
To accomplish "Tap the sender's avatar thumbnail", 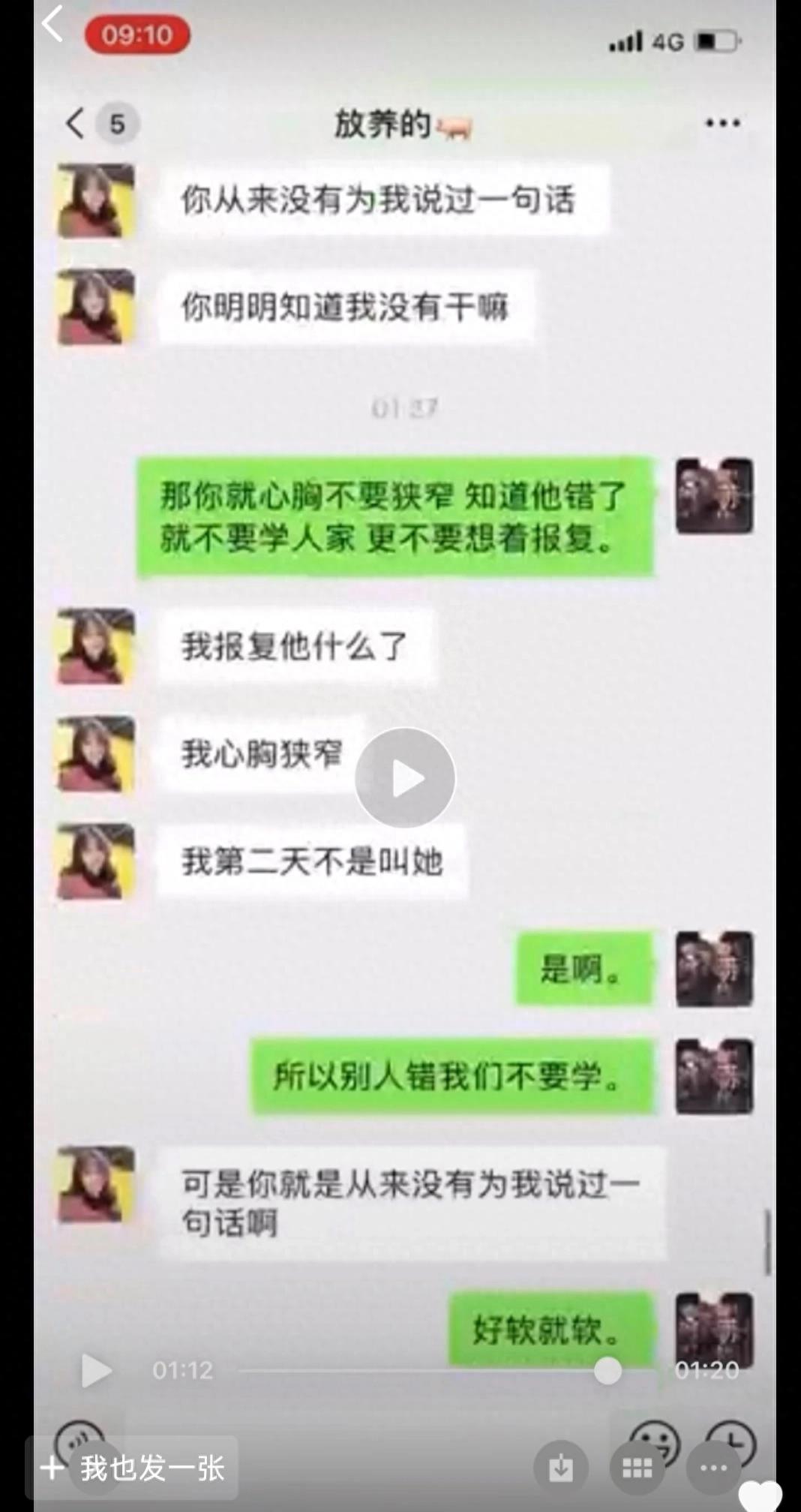I will point(95,203).
